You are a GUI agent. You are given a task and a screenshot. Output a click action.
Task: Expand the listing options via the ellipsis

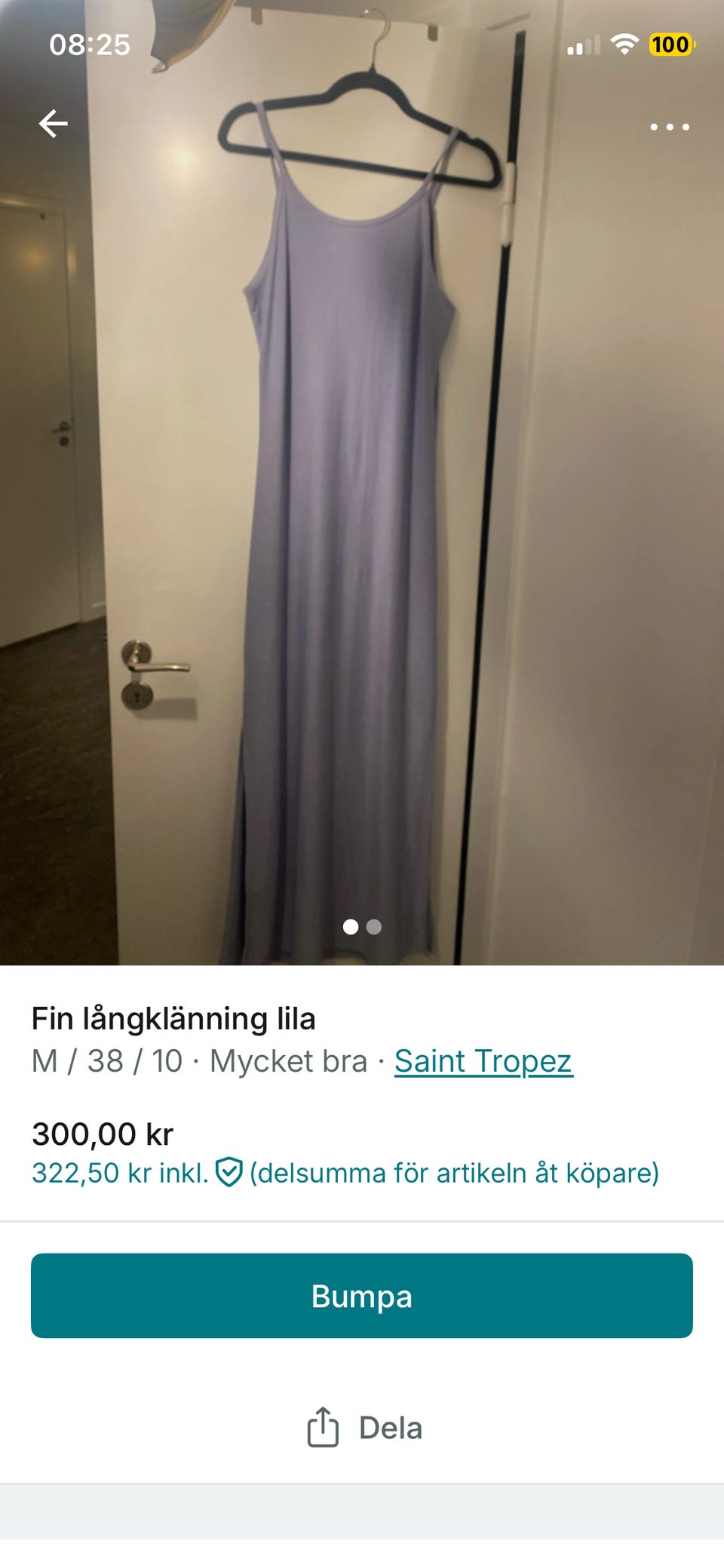[x=670, y=127]
